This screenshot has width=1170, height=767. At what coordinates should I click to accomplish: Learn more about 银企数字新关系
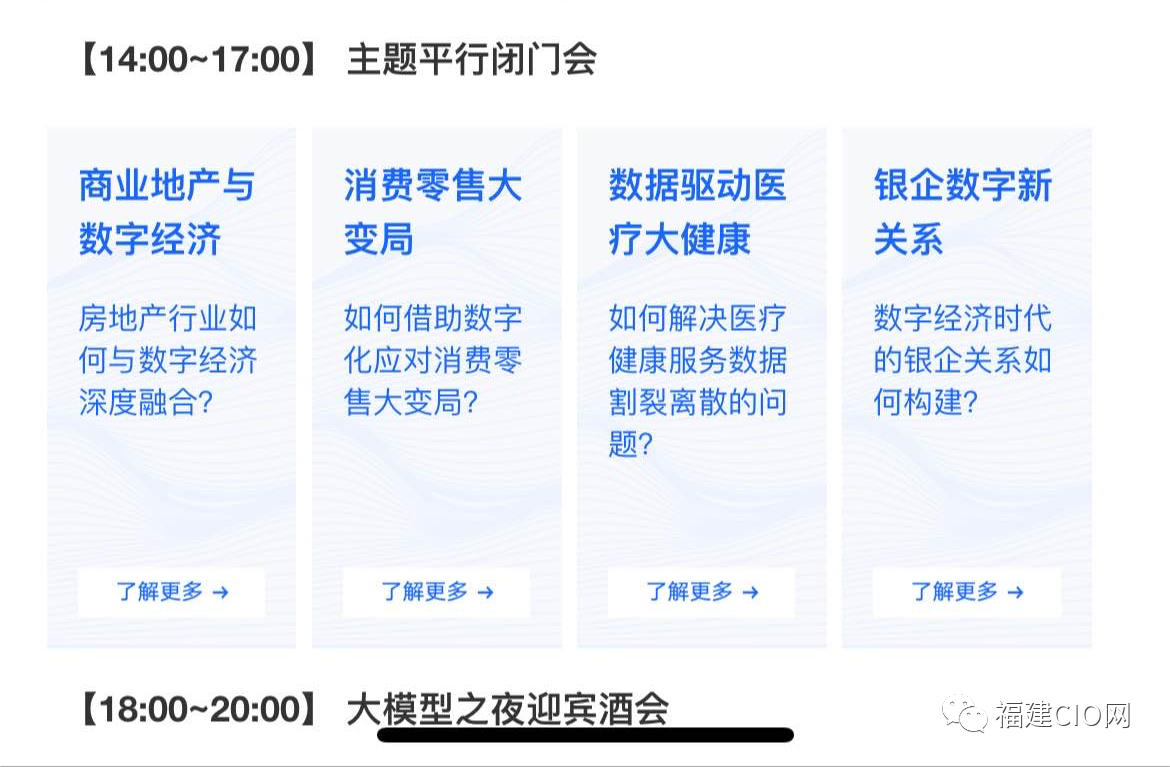coord(967,592)
